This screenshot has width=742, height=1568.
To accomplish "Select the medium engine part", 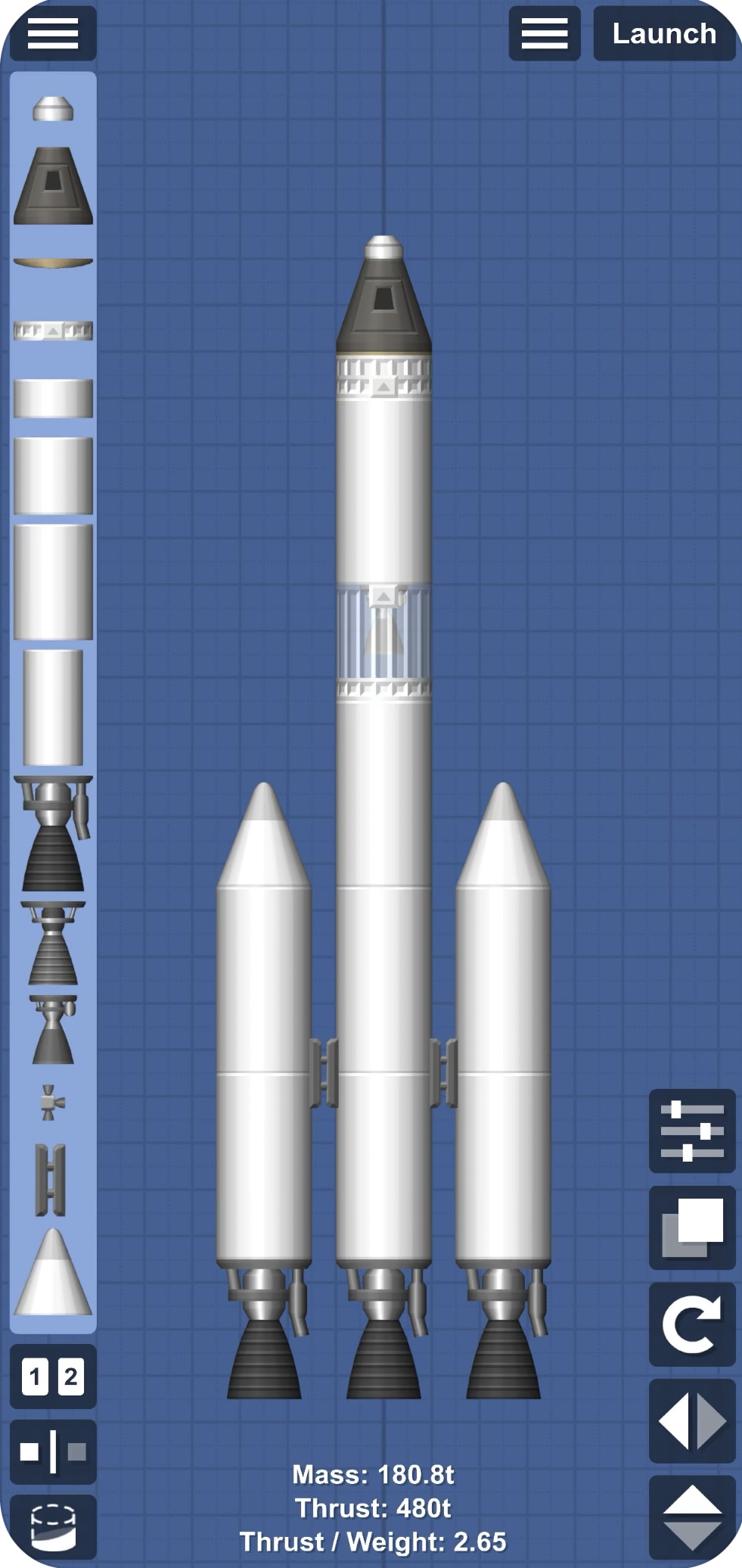I will (53, 944).
